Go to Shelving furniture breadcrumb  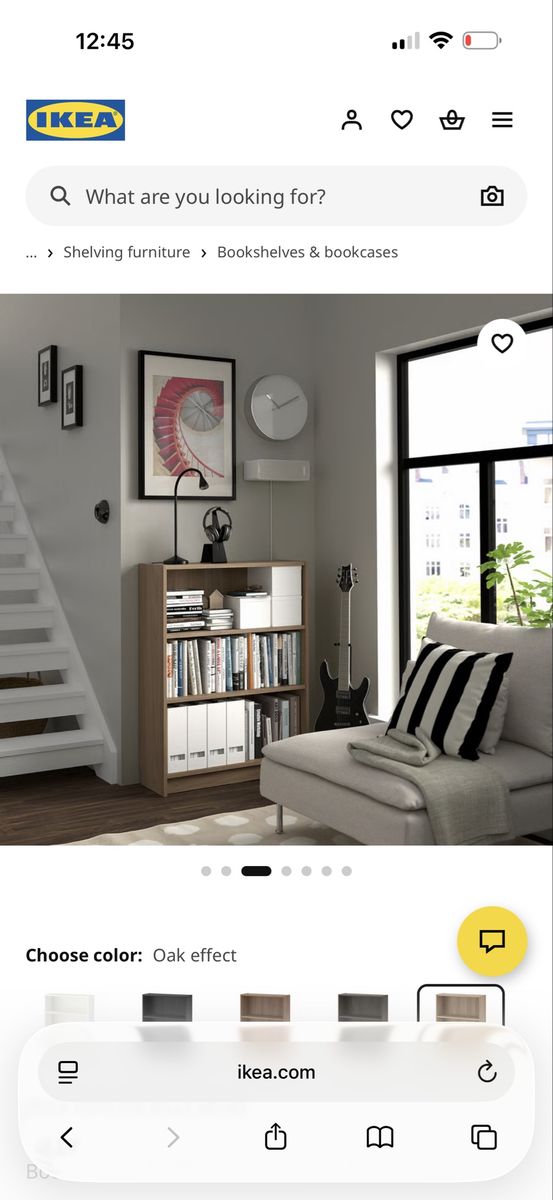[x=126, y=252]
